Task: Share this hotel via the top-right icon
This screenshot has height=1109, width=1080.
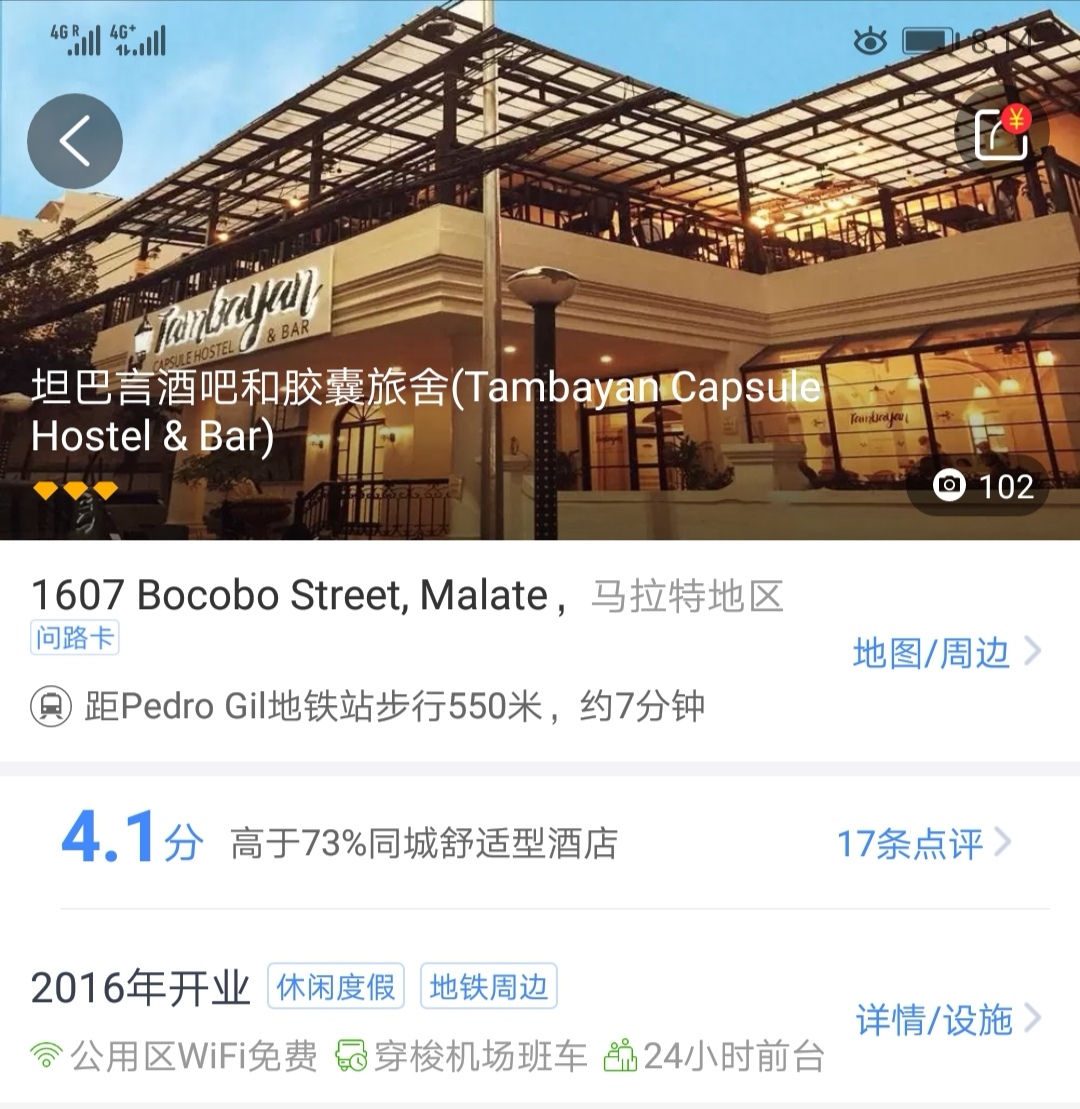Action: pyautogui.click(x=1002, y=135)
